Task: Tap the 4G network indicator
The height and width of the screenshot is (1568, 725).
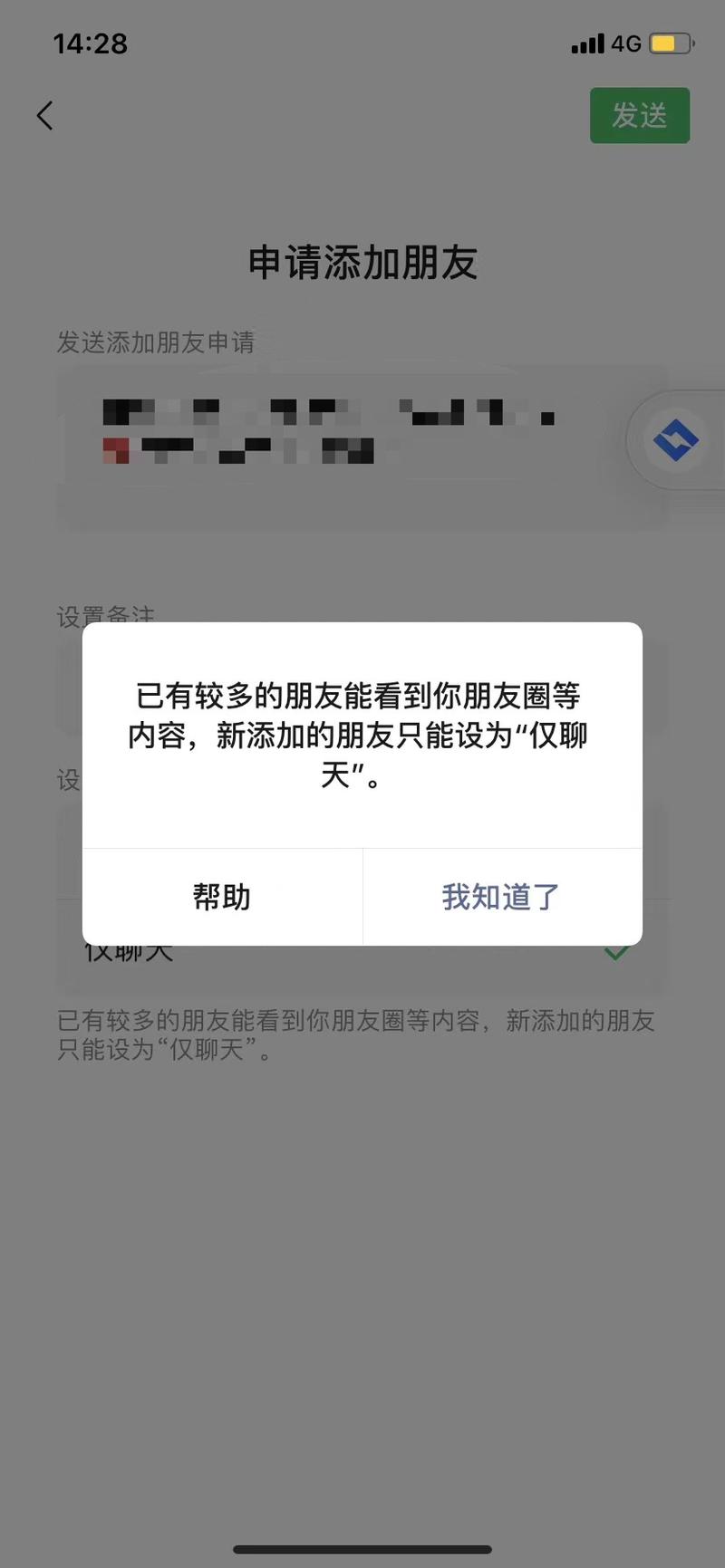Action: (x=627, y=43)
